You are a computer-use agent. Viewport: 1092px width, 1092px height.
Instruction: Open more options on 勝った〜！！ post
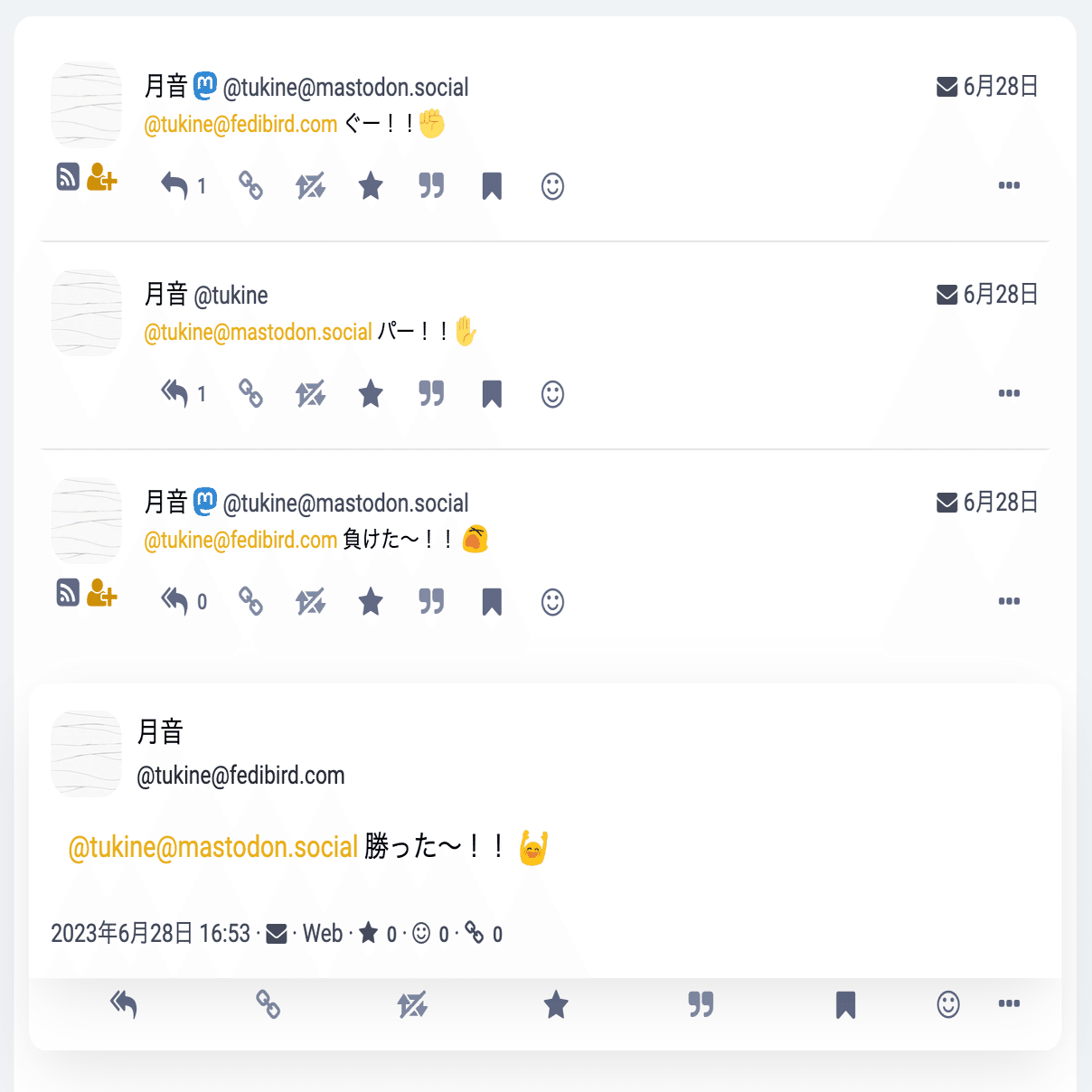tap(1009, 1004)
